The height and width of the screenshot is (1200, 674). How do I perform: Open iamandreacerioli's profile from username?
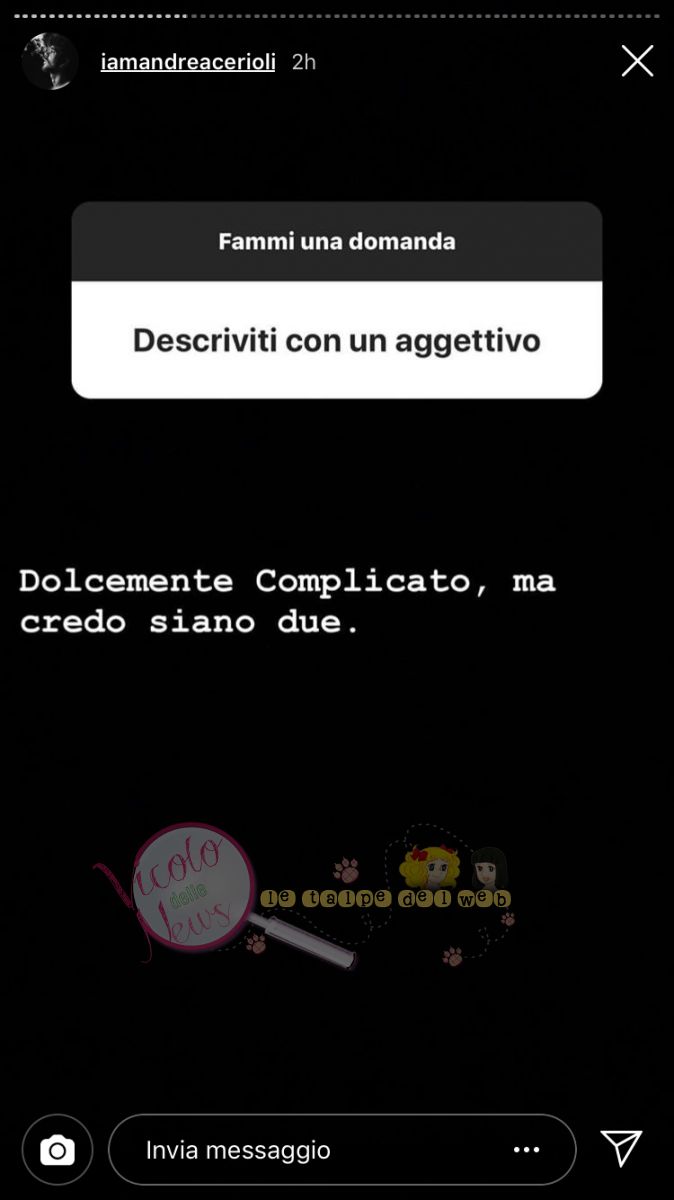click(x=188, y=62)
